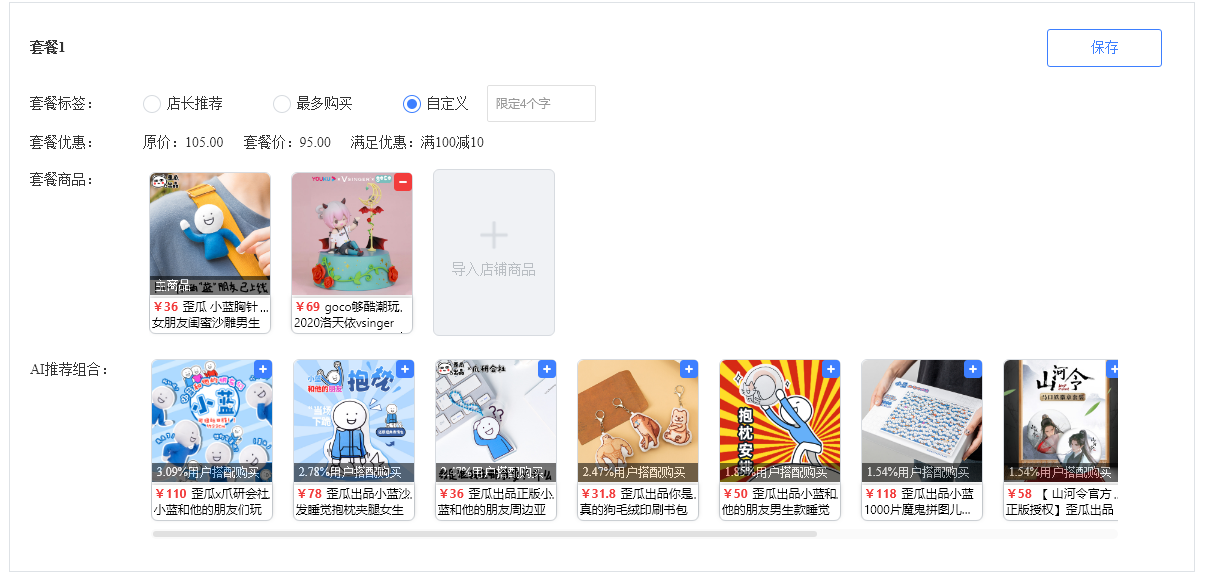Add the ¥58 山河令 recommended item
This screenshot has width=1205, height=582.
(1112, 369)
